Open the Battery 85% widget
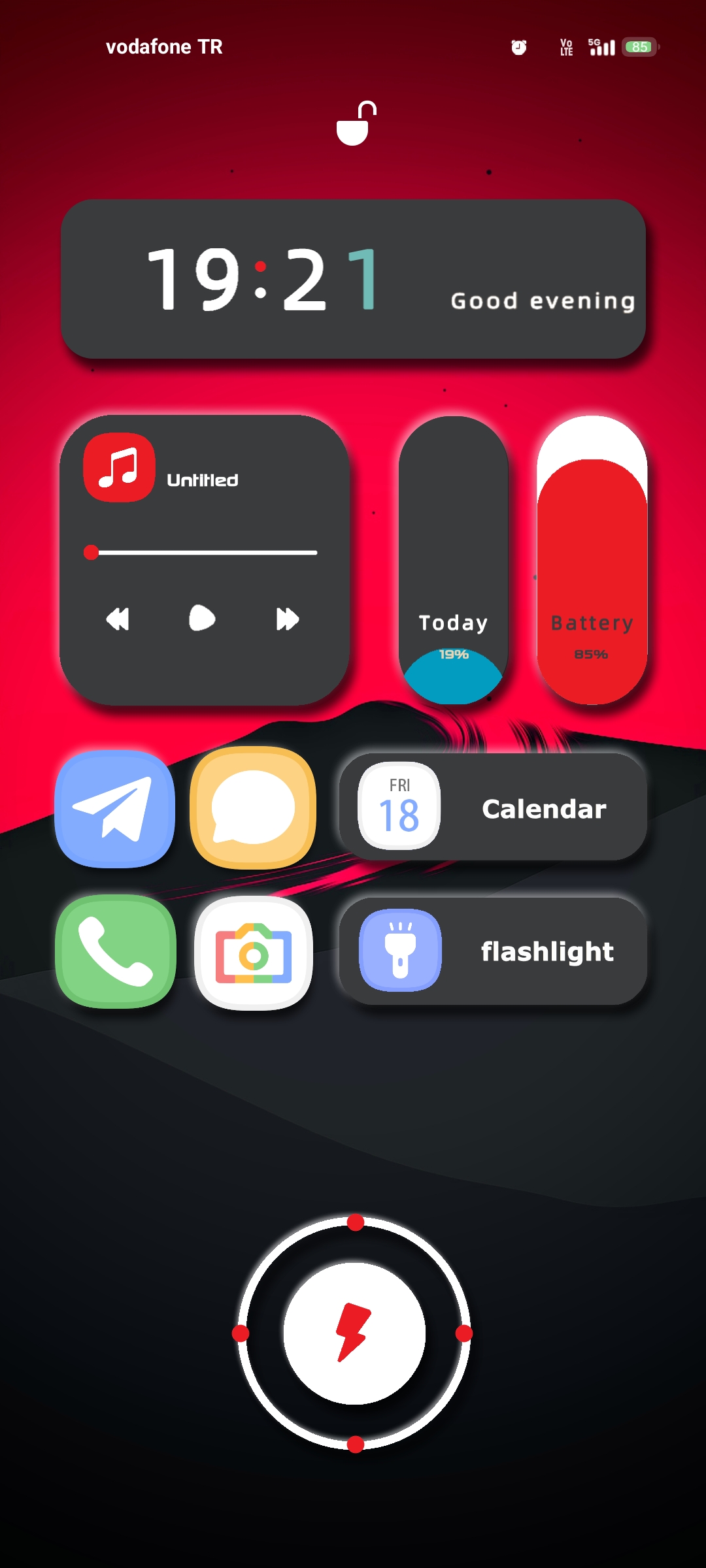The height and width of the screenshot is (1568, 706). (592, 561)
